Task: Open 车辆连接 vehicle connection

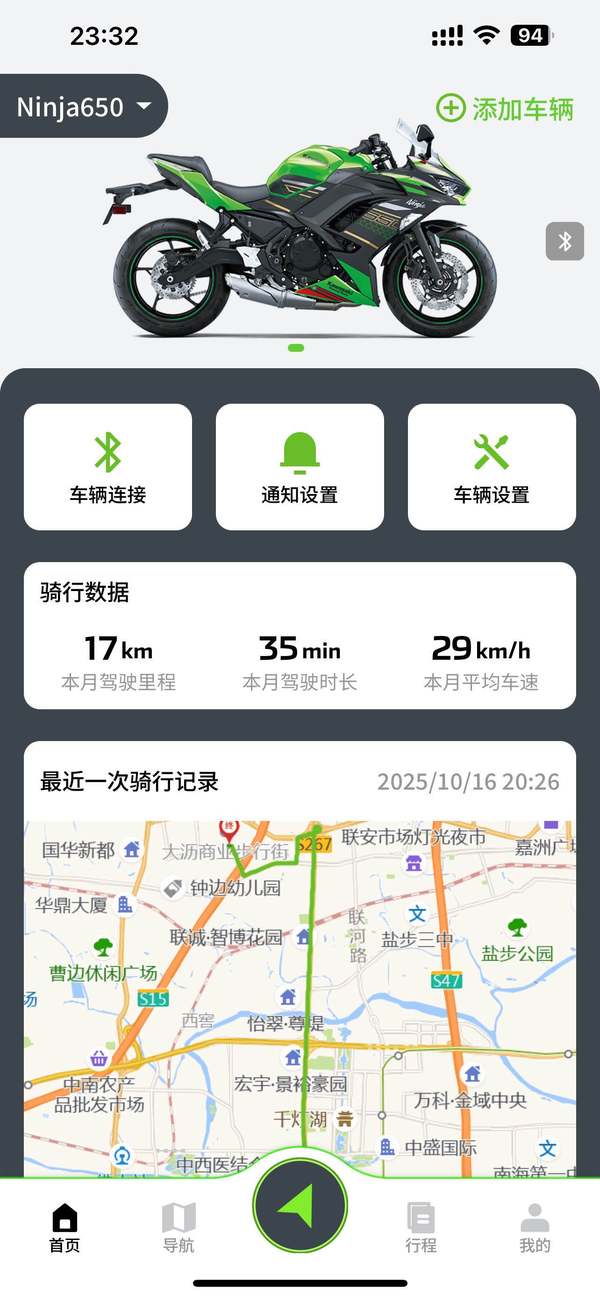Action: (x=108, y=467)
